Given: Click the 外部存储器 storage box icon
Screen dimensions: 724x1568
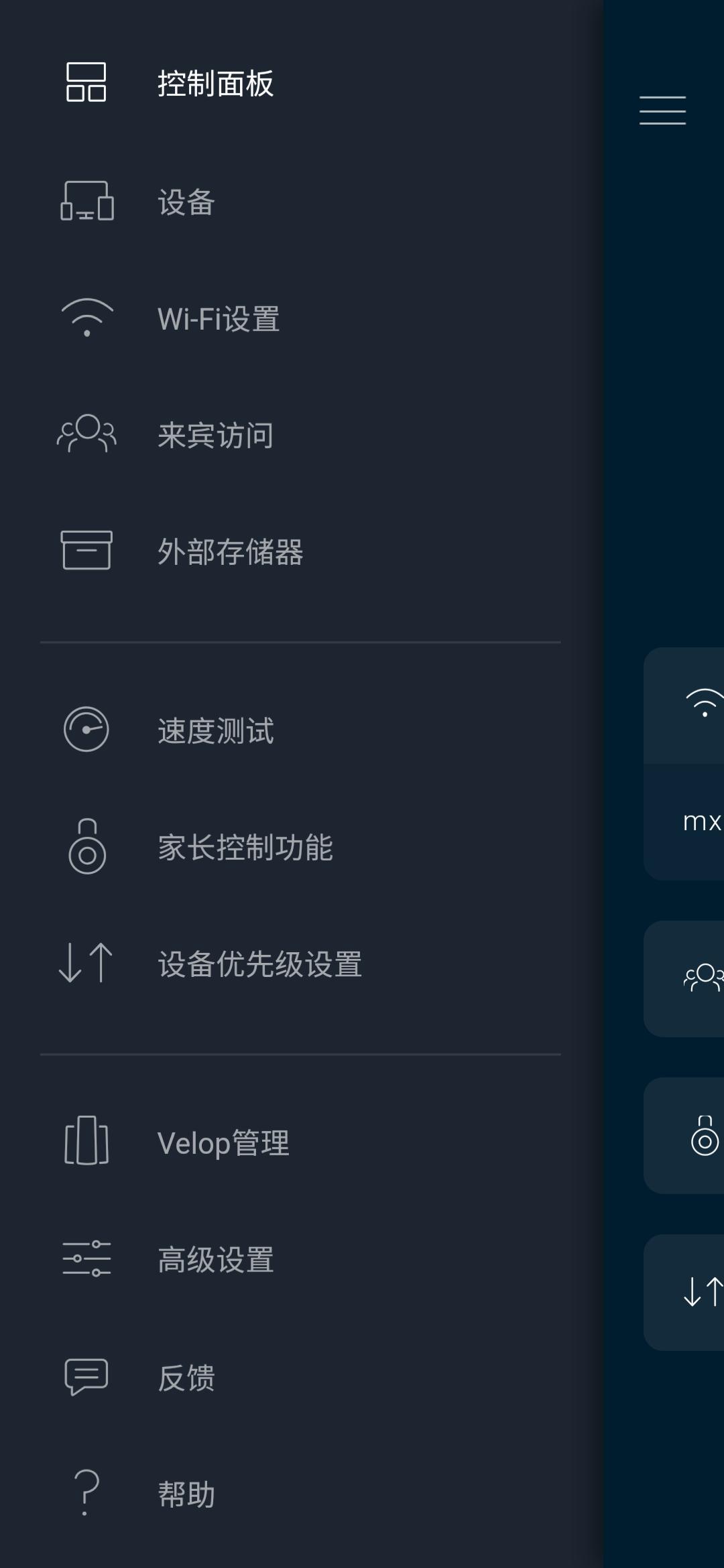Looking at the screenshot, I should (86, 550).
